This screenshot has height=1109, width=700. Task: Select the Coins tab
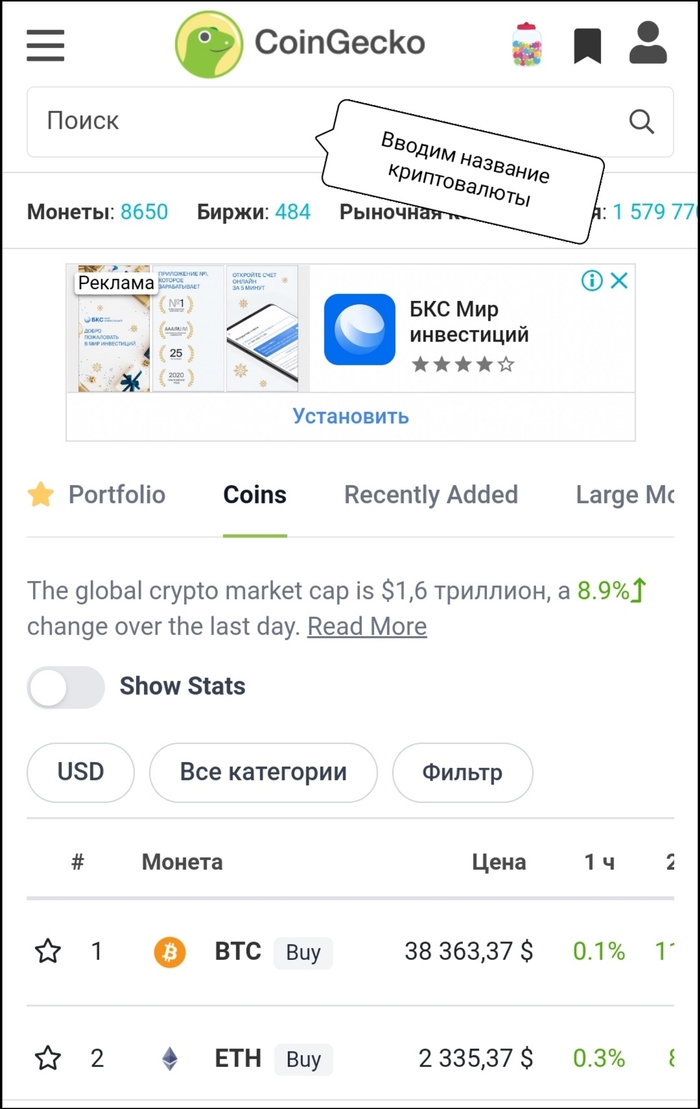click(x=254, y=494)
